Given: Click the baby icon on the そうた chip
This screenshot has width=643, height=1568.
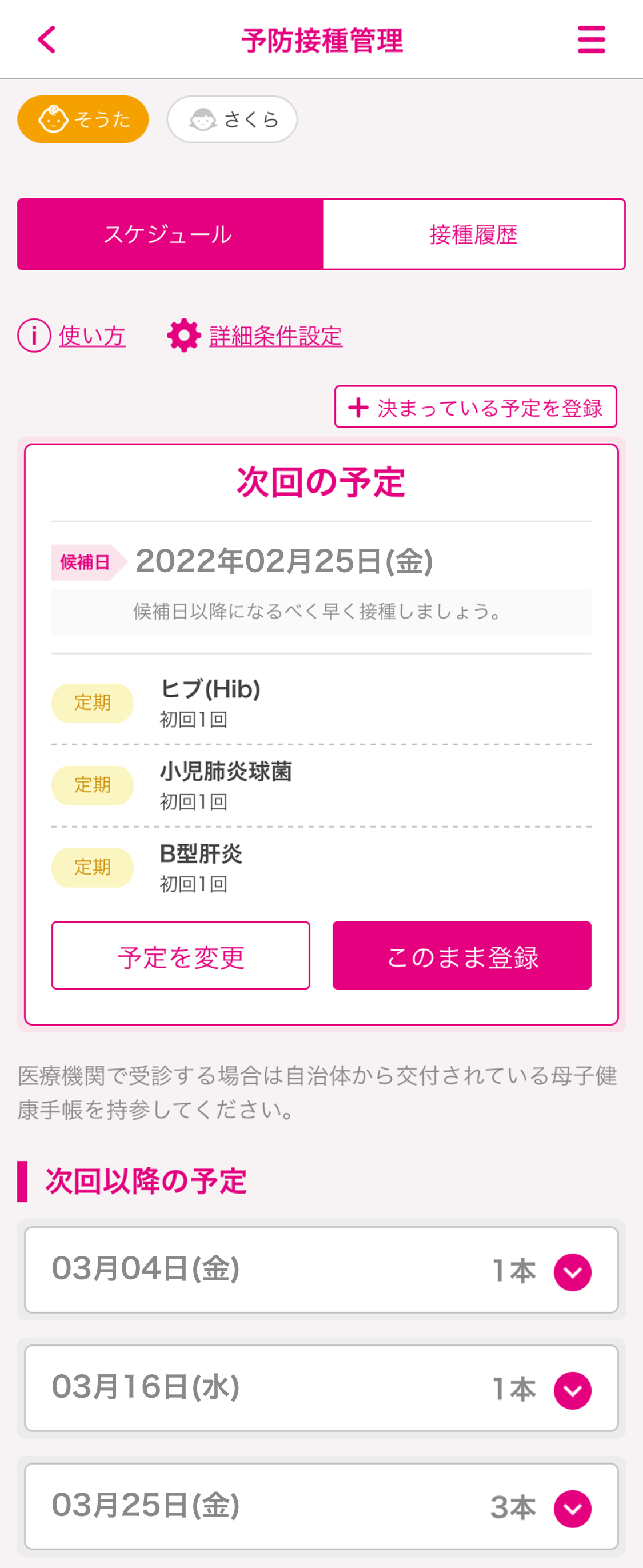Looking at the screenshot, I should [54, 119].
